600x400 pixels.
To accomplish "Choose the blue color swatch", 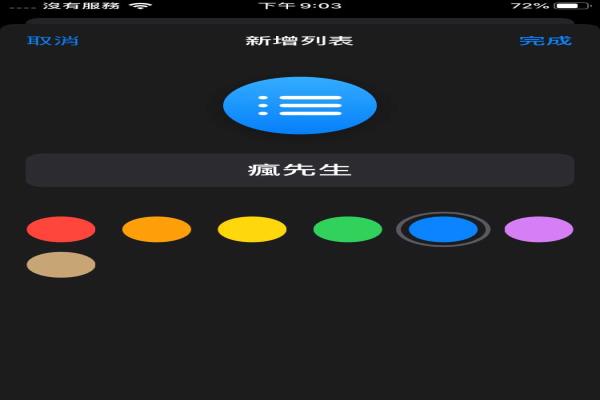I will pyautogui.click(x=443, y=229).
